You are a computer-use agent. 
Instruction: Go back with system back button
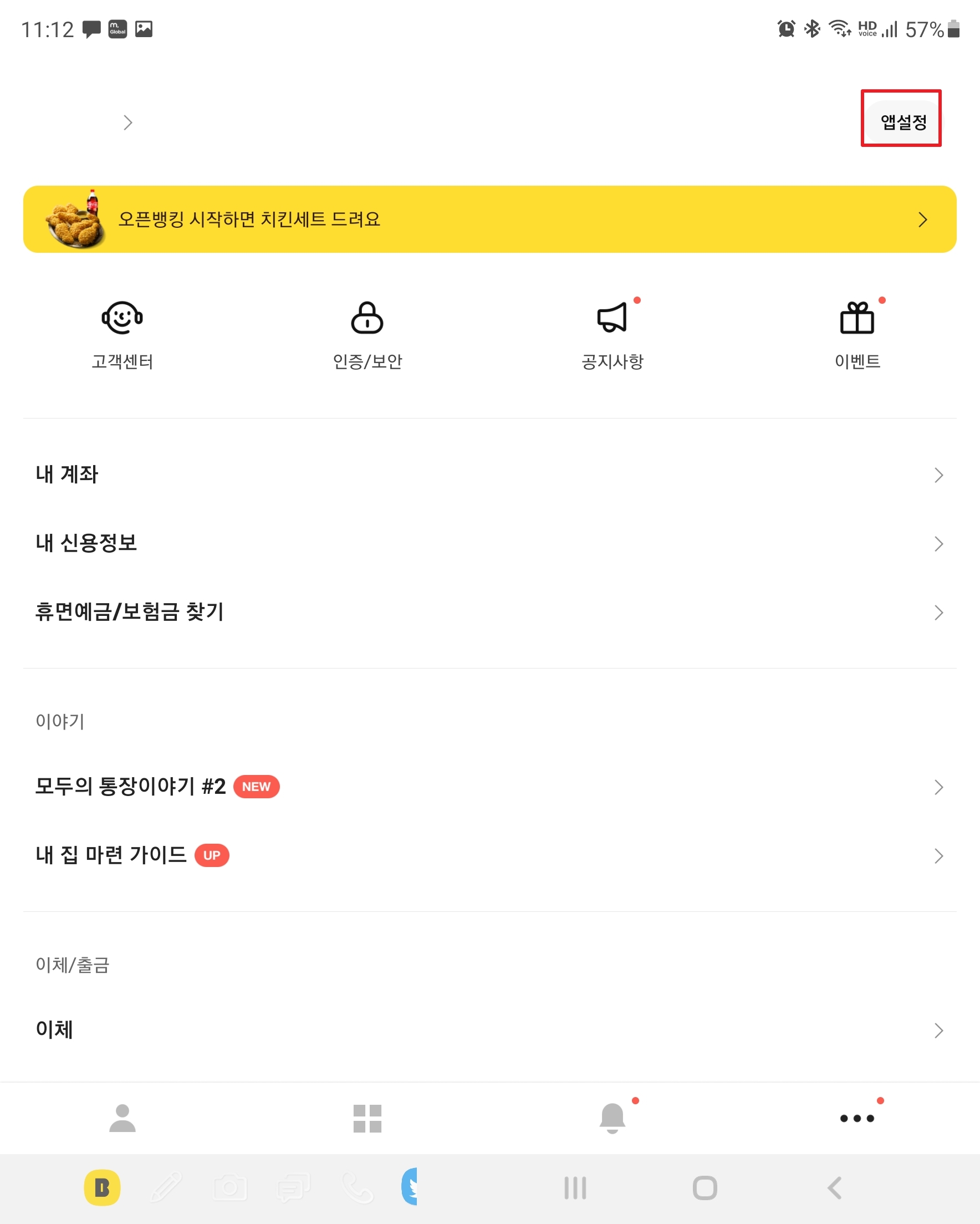click(x=835, y=1187)
